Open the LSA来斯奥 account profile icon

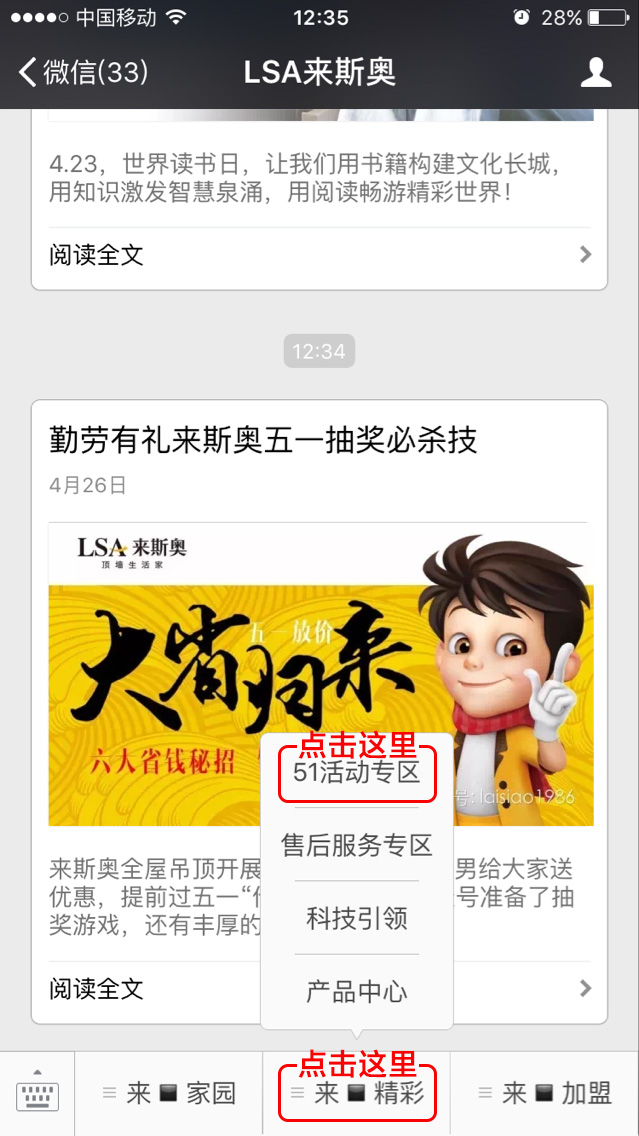(x=596, y=72)
